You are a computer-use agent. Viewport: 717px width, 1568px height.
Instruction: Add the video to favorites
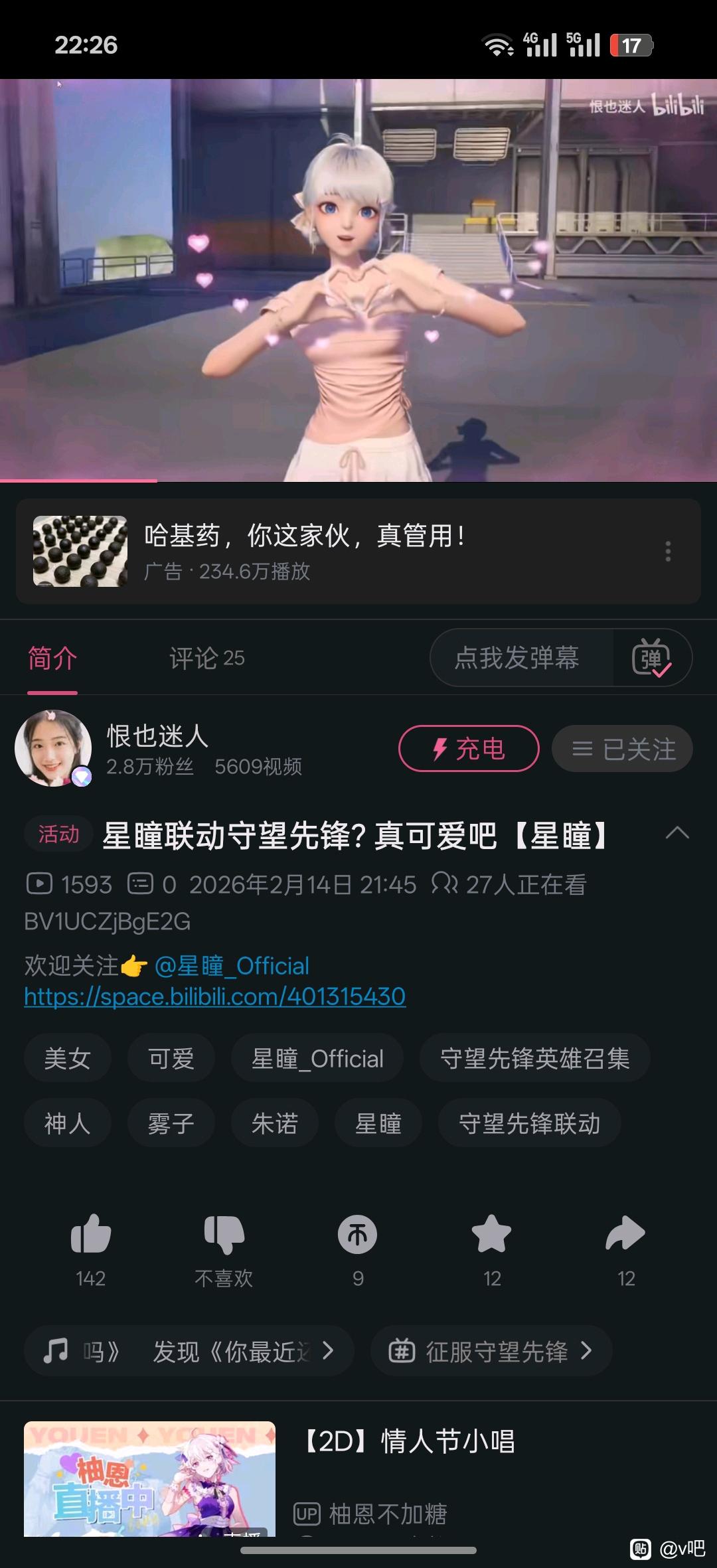point(491,1235)
